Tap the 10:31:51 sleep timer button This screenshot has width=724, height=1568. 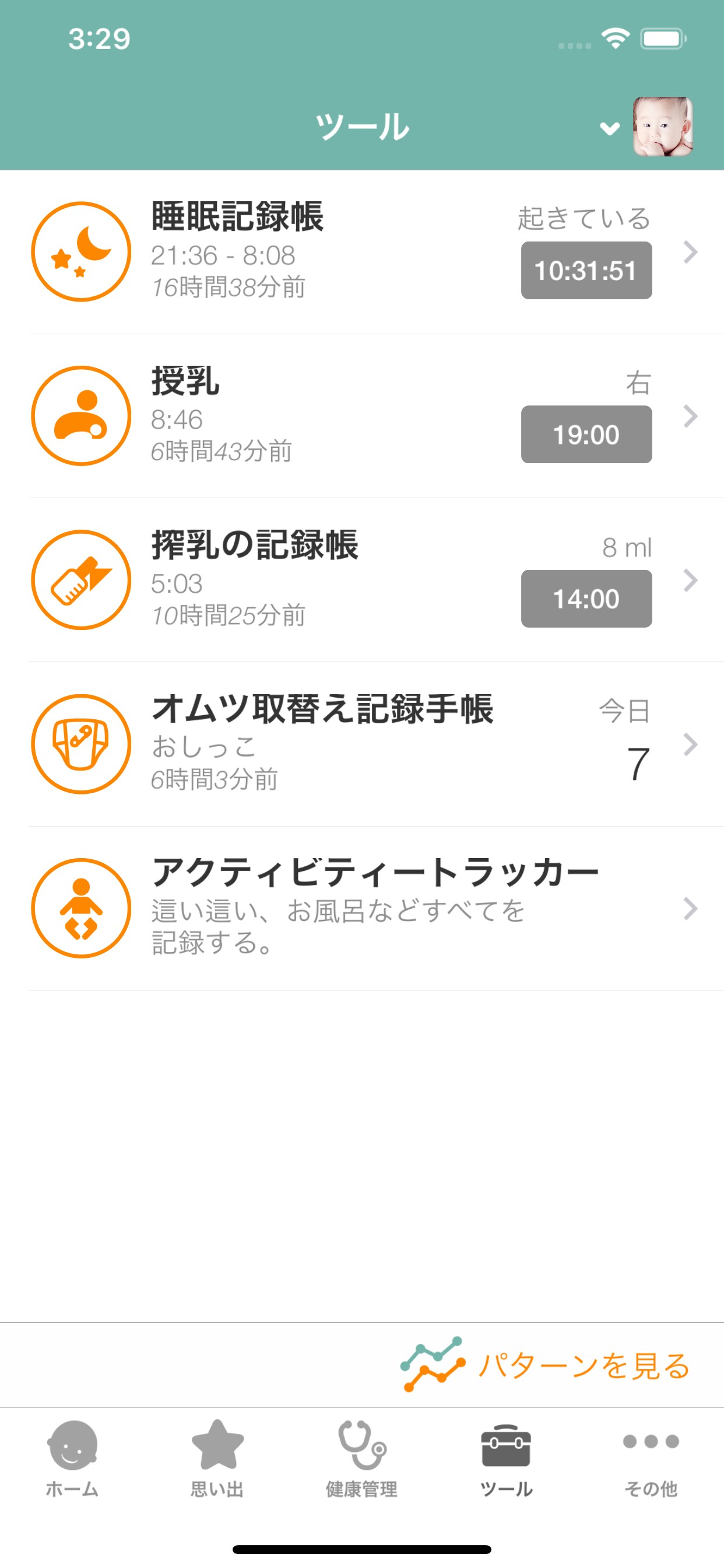point(586,270)
